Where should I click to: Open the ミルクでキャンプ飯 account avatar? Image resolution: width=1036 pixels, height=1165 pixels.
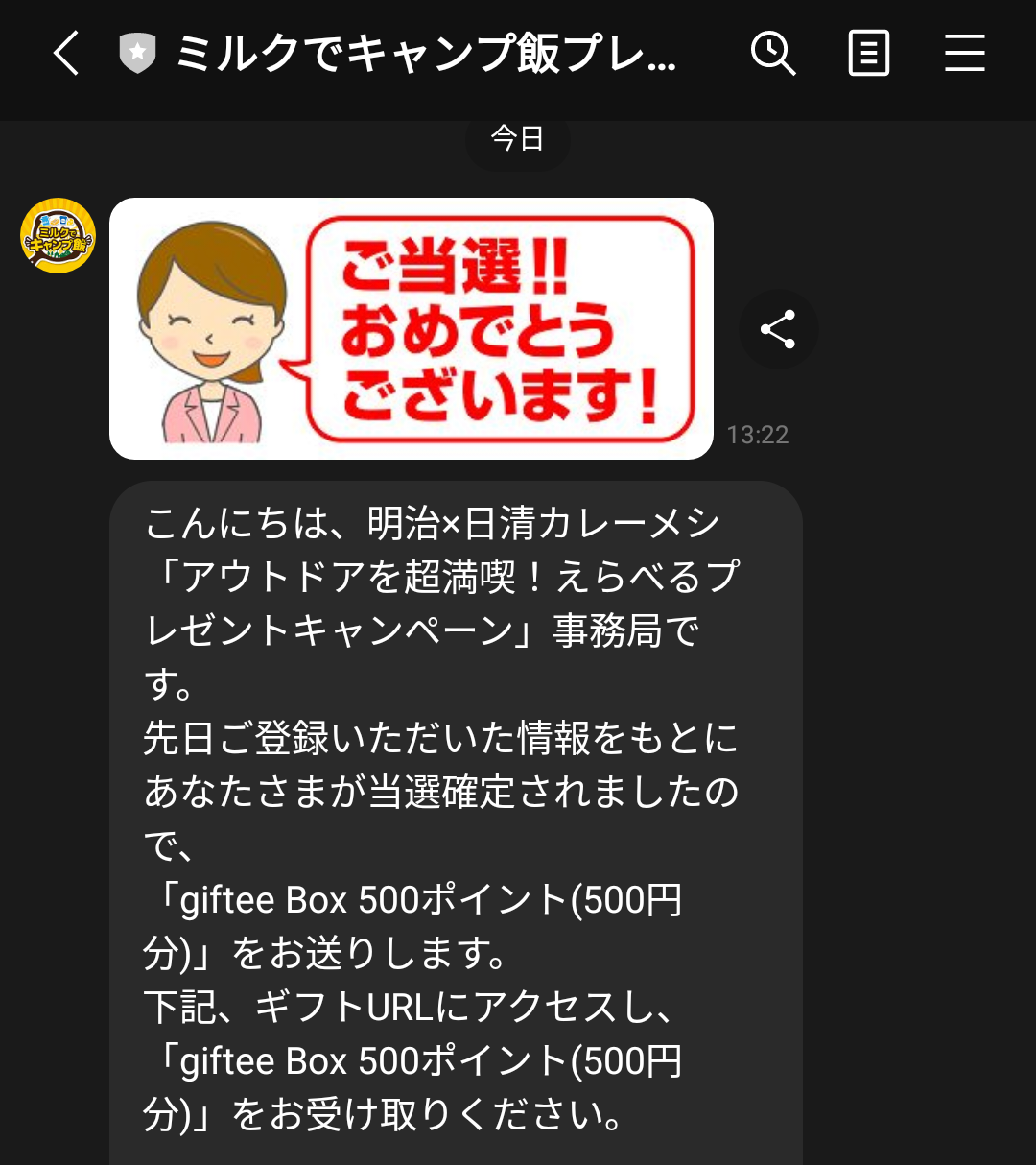(59, 236)
